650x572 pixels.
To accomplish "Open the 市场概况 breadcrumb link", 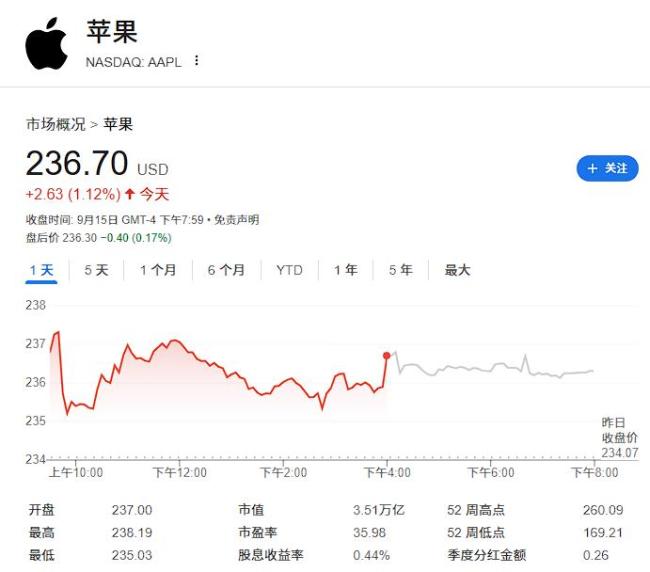I will [x=55, y=124].
